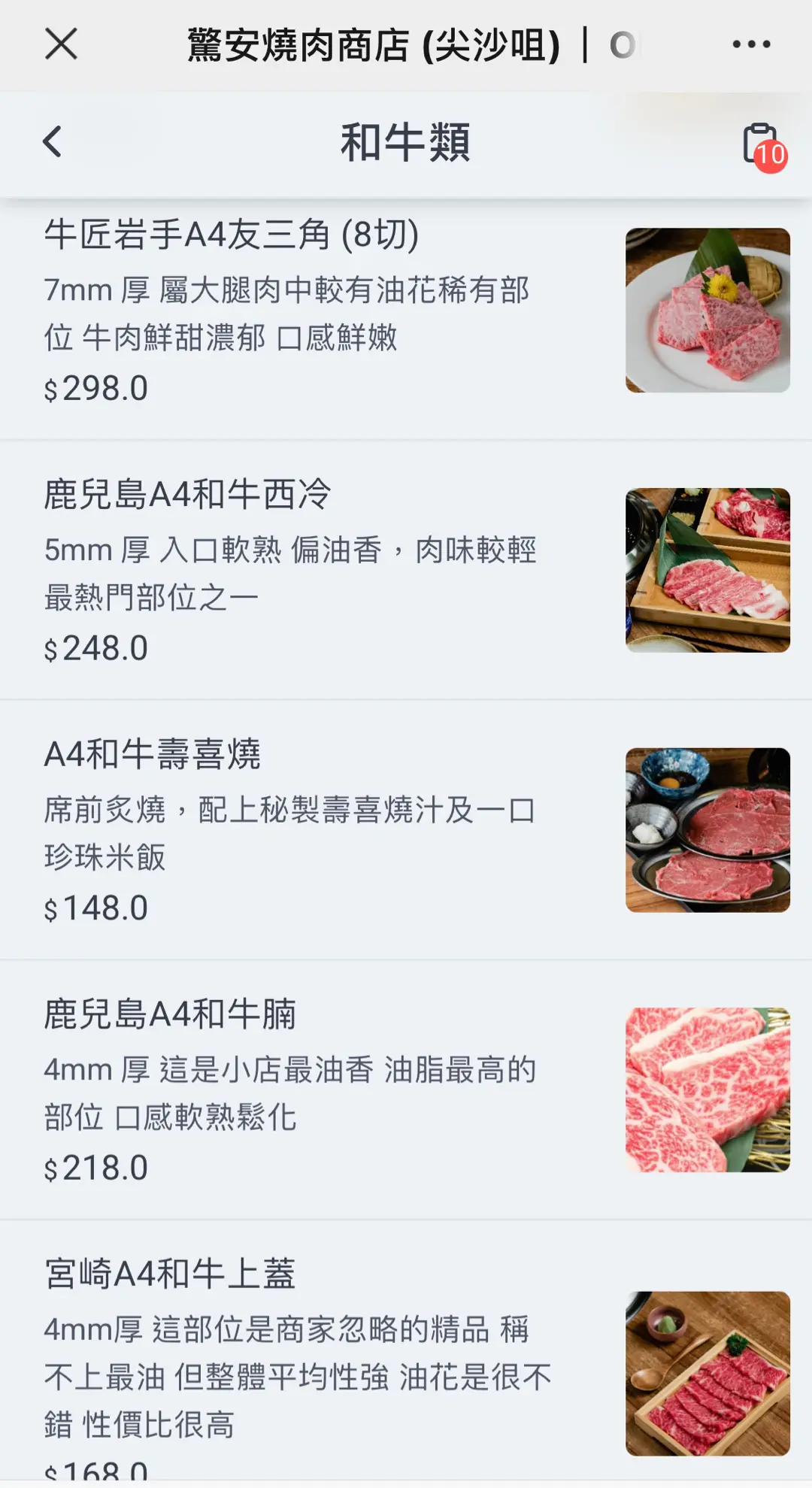812x1488 pixels.
Task: Select 鹿兒島A4和牛西冷 menu item
Action: 188,495
